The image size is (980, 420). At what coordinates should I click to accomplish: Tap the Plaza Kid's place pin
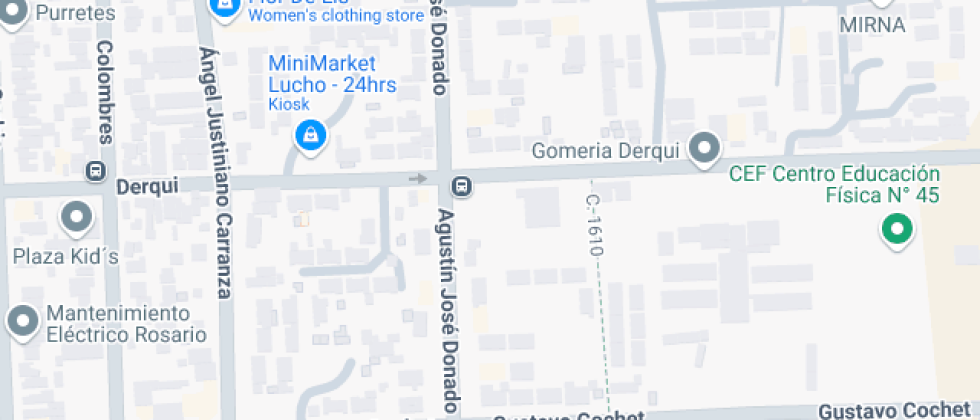click(77, 216)
